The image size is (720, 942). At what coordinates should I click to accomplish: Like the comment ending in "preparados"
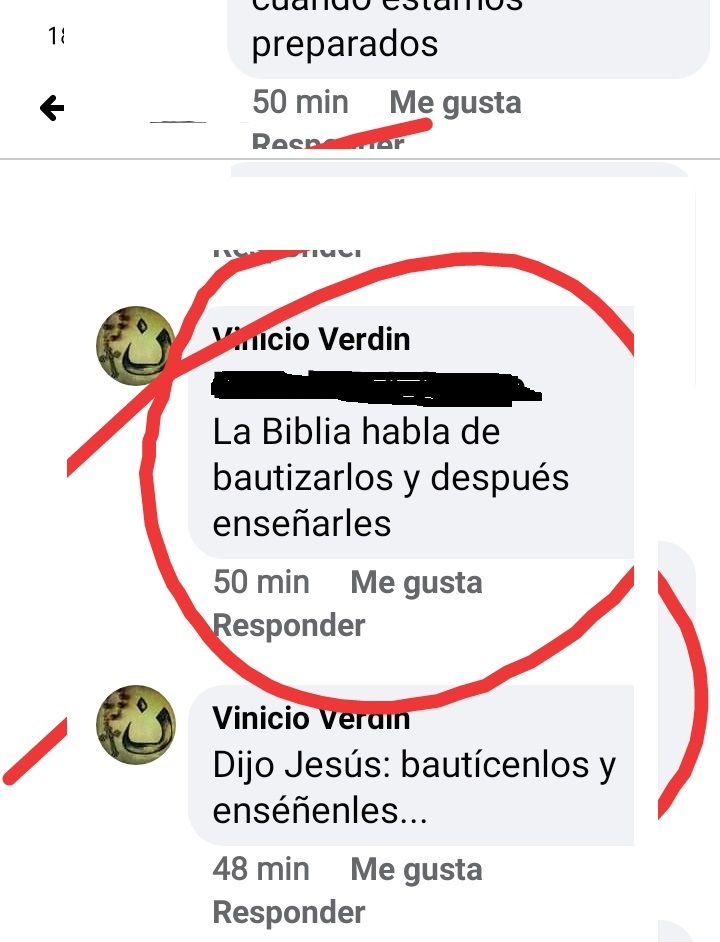pos(455,103)
